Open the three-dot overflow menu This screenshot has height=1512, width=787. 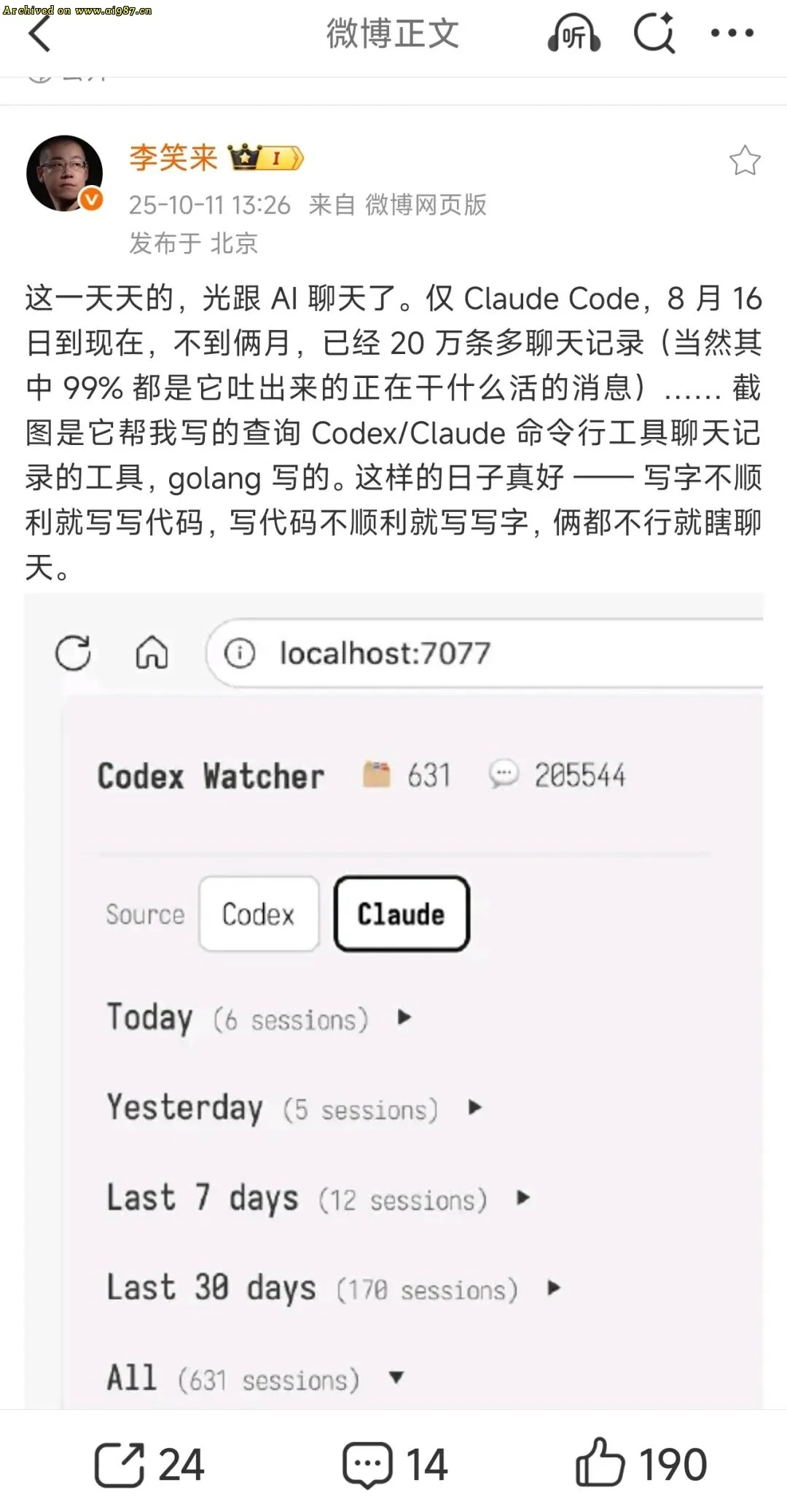point(732,34)
